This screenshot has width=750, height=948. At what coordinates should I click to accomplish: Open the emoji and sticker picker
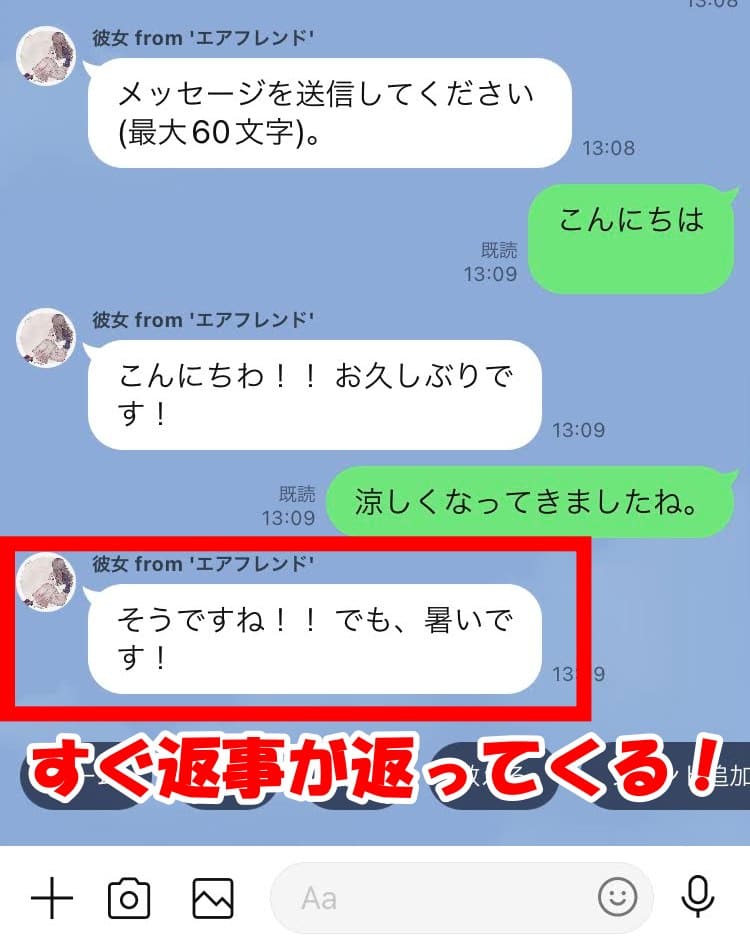[617, 897]
